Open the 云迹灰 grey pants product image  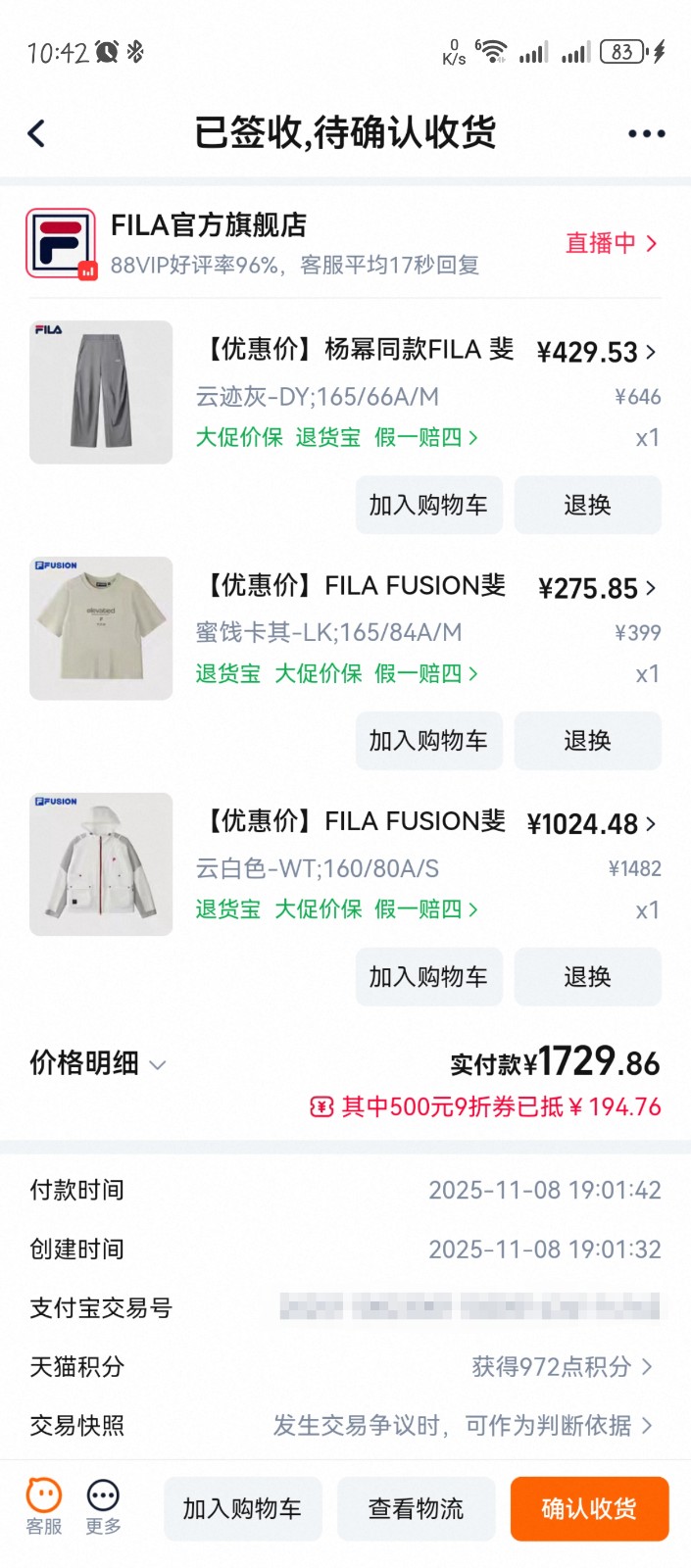pos(101,392)
